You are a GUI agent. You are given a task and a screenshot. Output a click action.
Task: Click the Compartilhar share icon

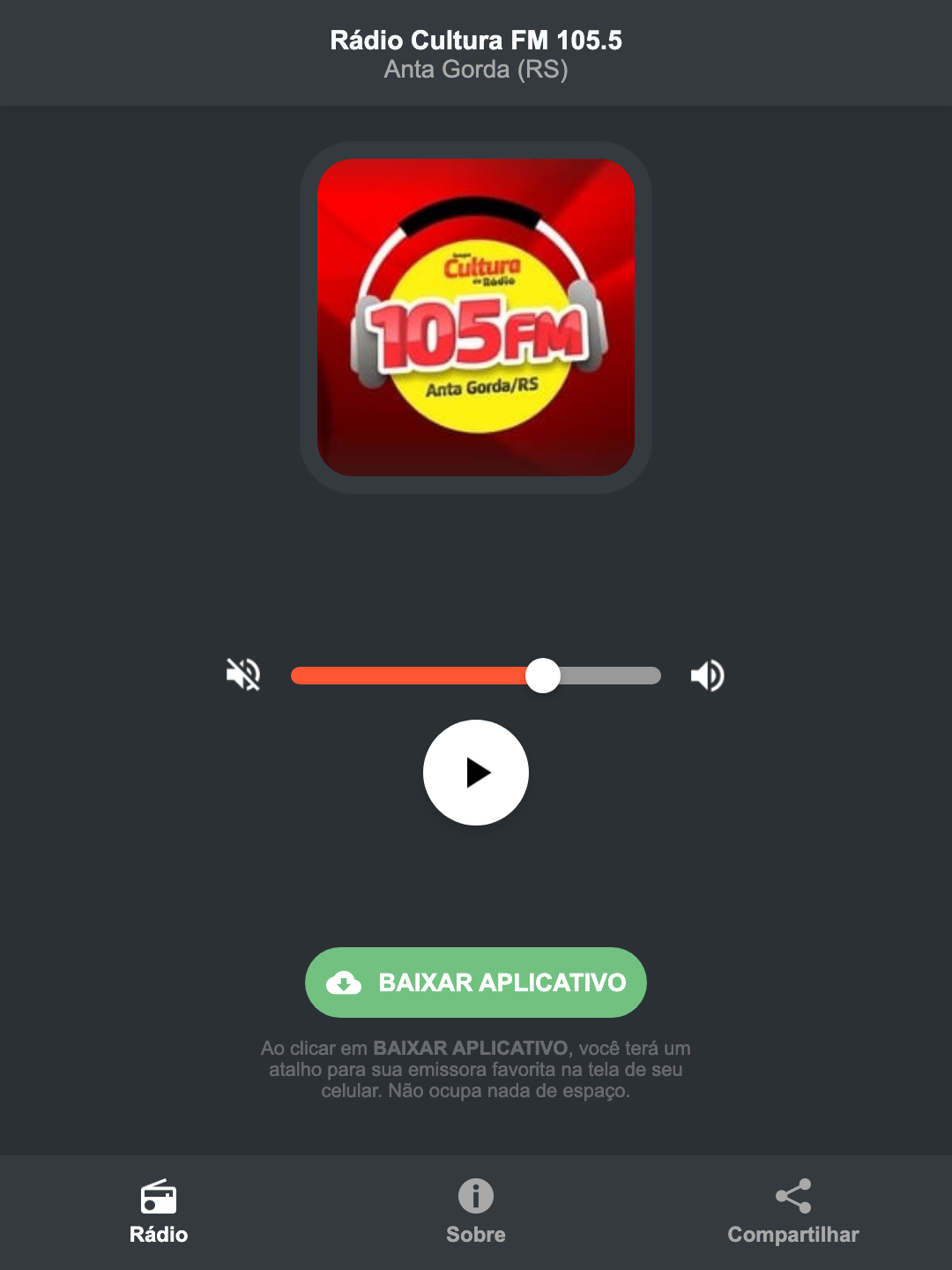792,1195
